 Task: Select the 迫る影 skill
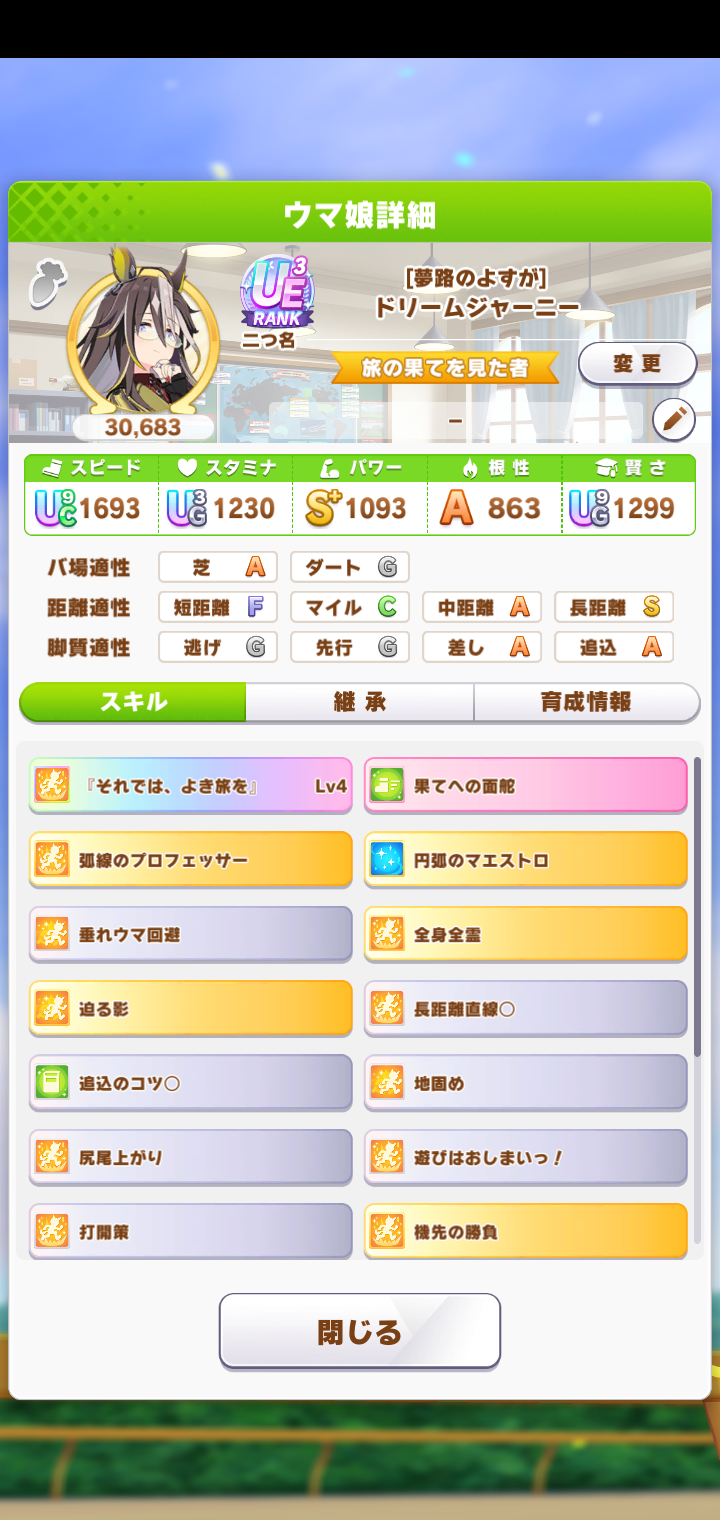[190, 1009]
